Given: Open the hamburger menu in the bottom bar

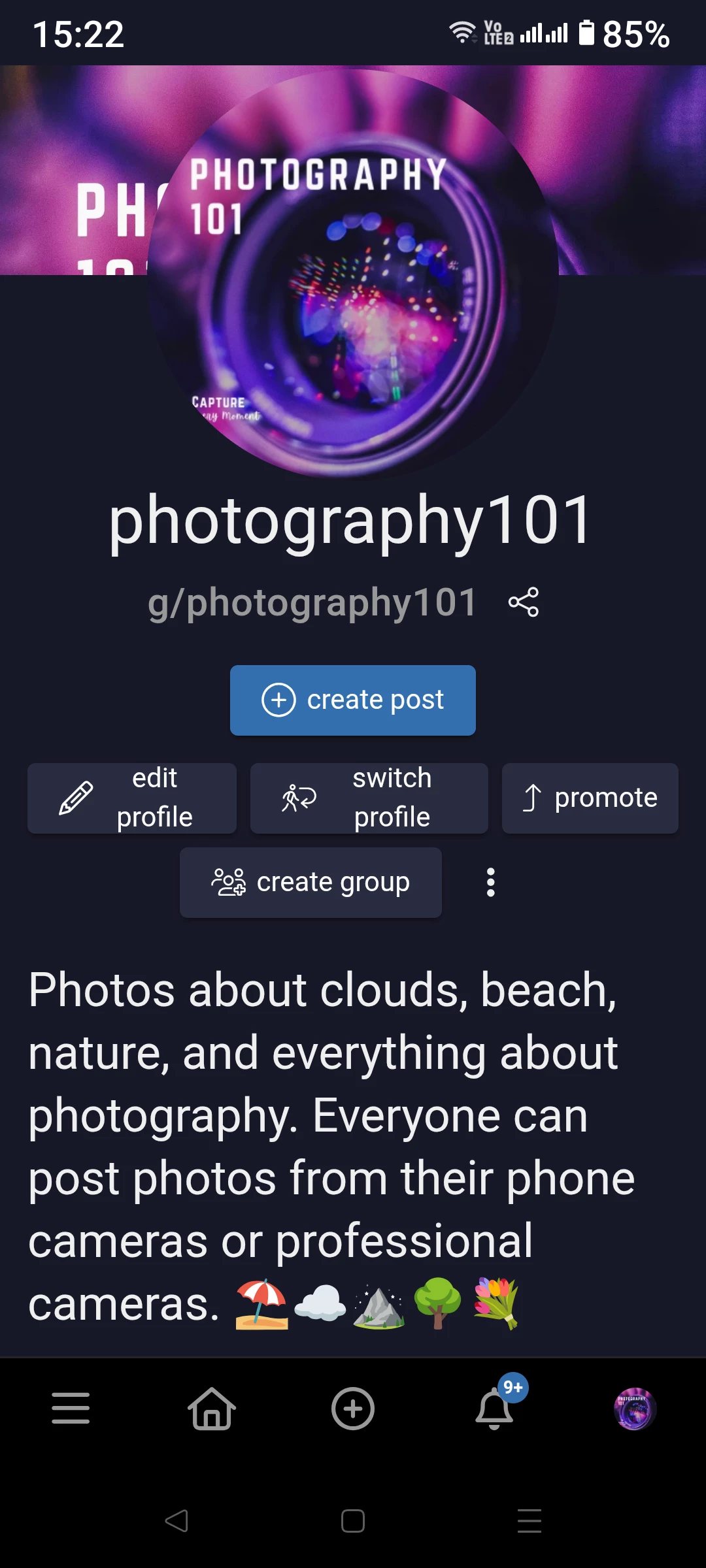Looking at the screenshot, I should click(x=71, y=1408).
